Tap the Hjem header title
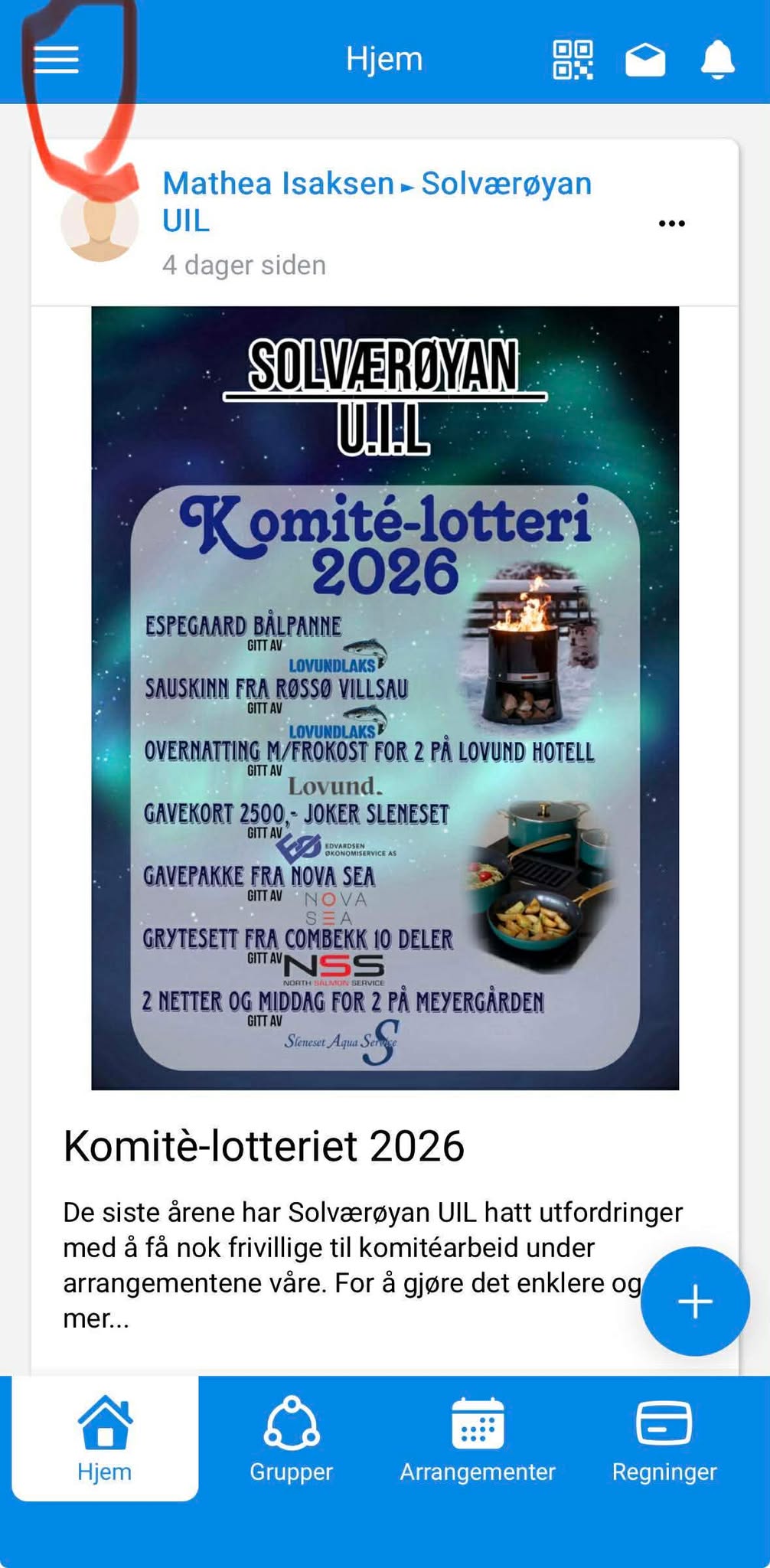The image size is (770, 1568). [x=385, y=58]
